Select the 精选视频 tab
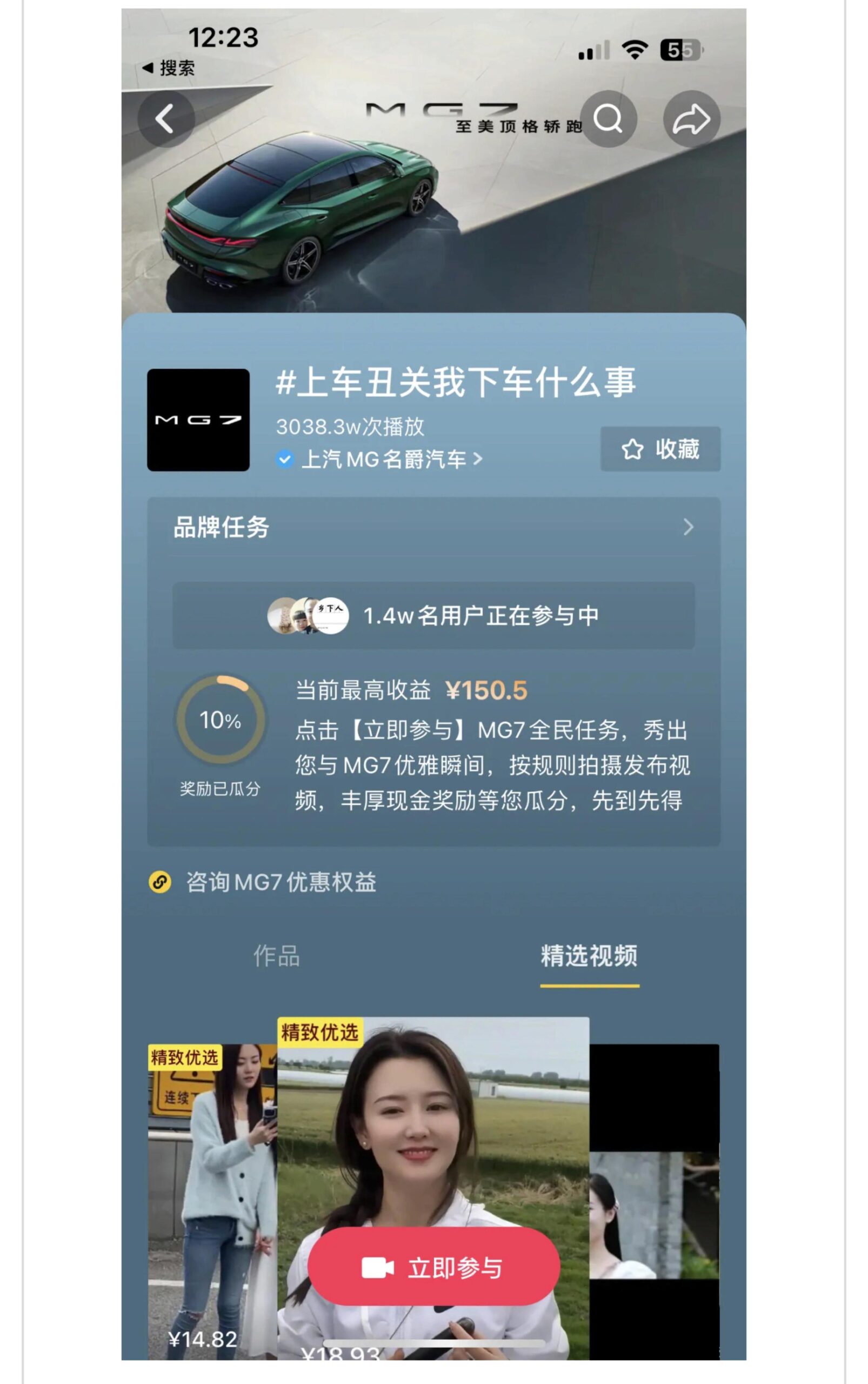 [x=589, y=956]
